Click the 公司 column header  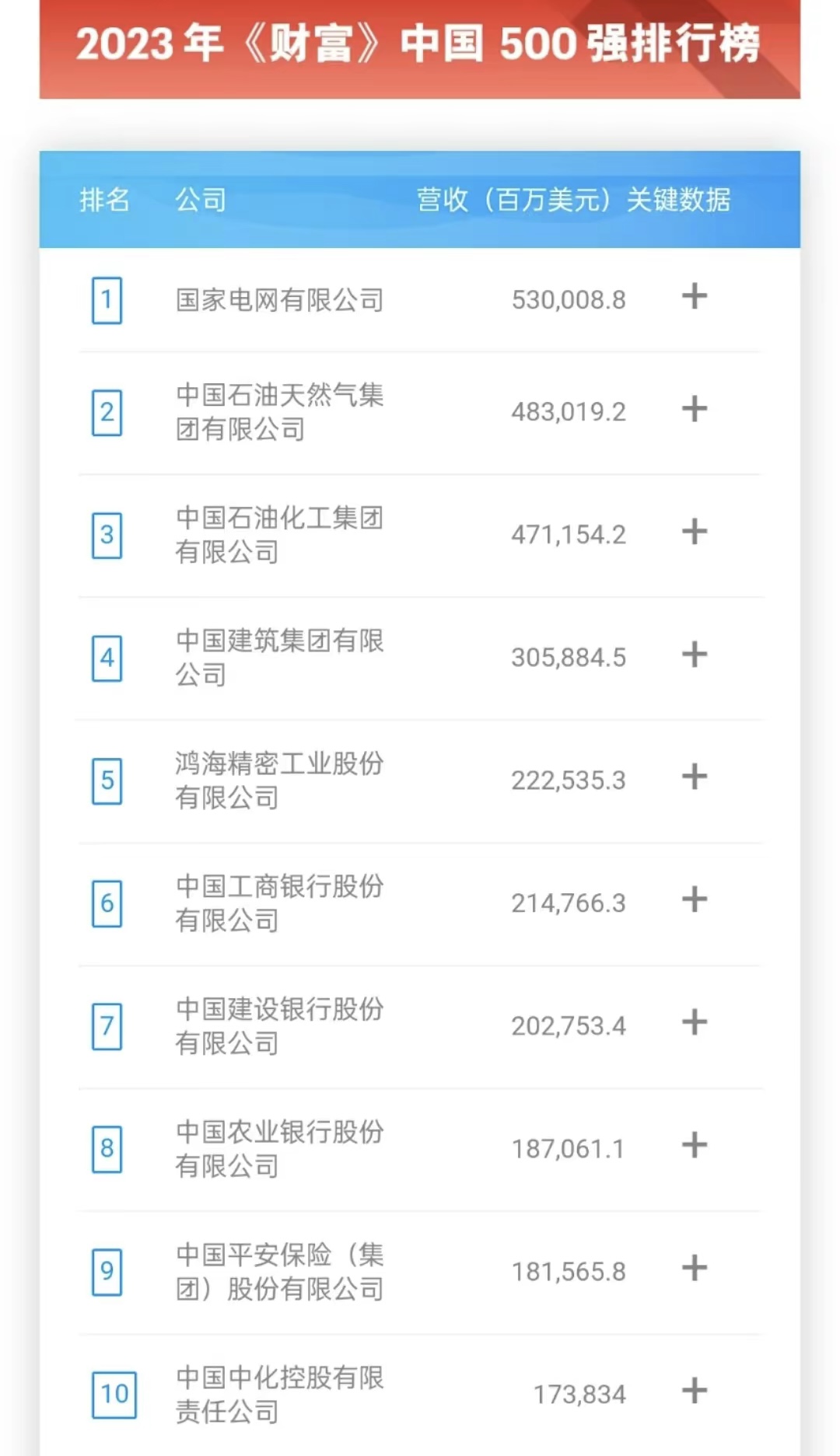click(201, 201)
